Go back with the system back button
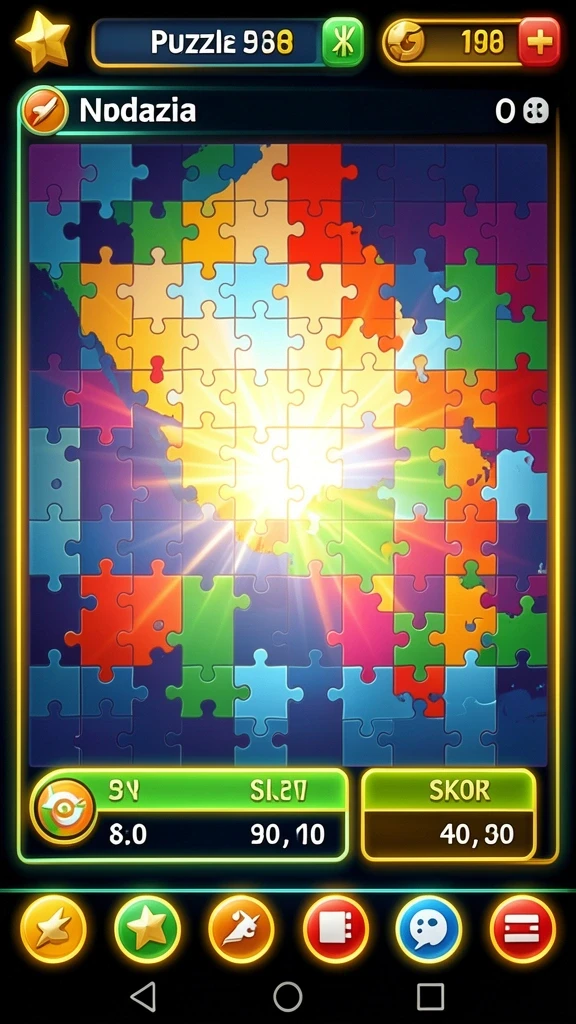Screen dimensions: 576x1024 [x=143, y=997]
